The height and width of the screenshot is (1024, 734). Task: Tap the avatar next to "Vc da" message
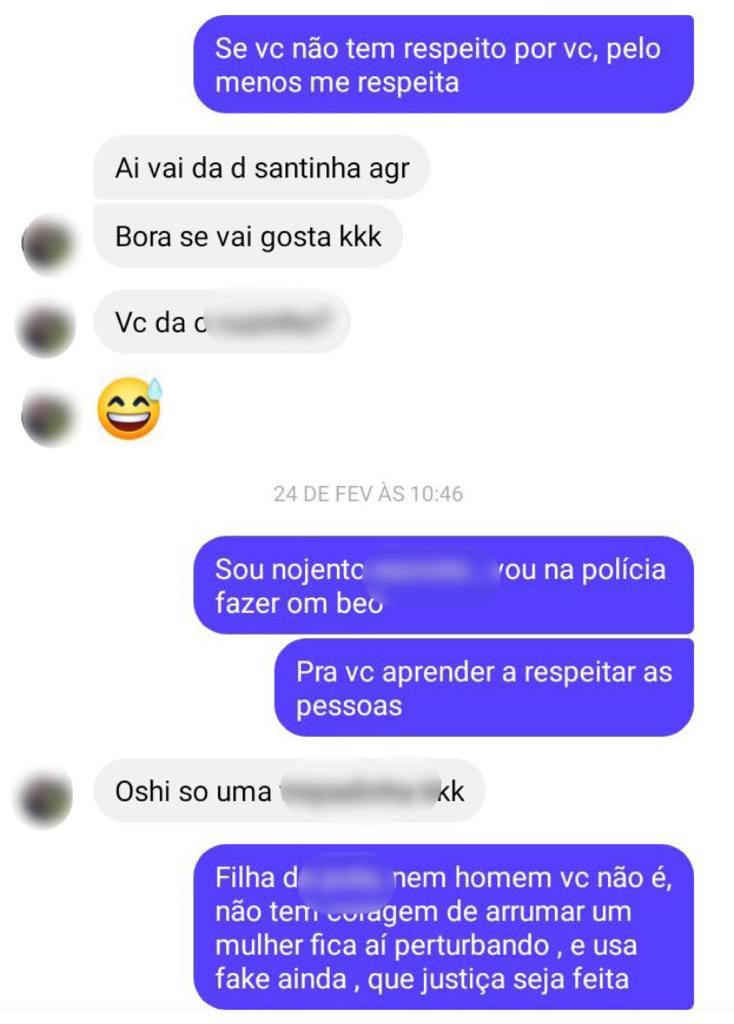click(44, 328)
